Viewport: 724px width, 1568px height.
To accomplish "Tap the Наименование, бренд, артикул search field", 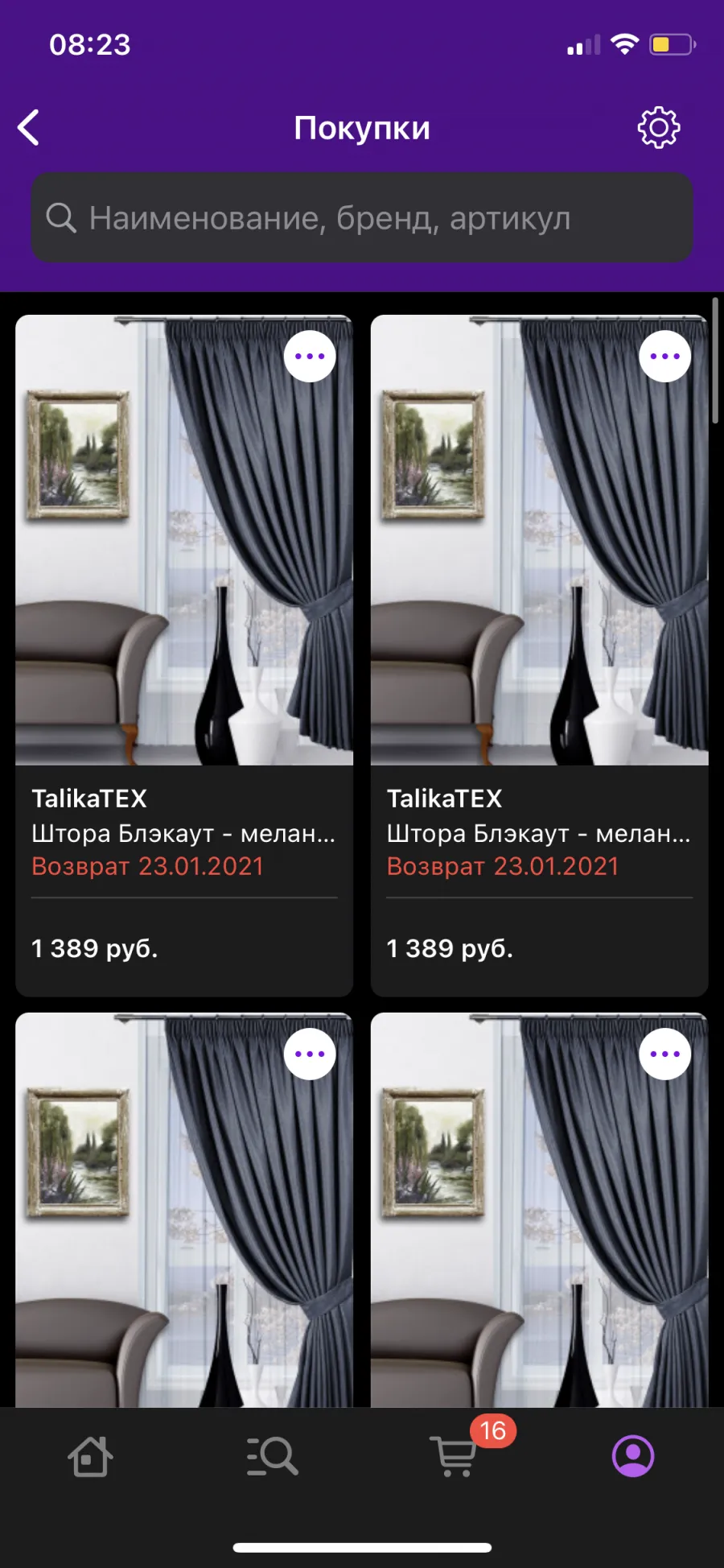I will 362,217.
